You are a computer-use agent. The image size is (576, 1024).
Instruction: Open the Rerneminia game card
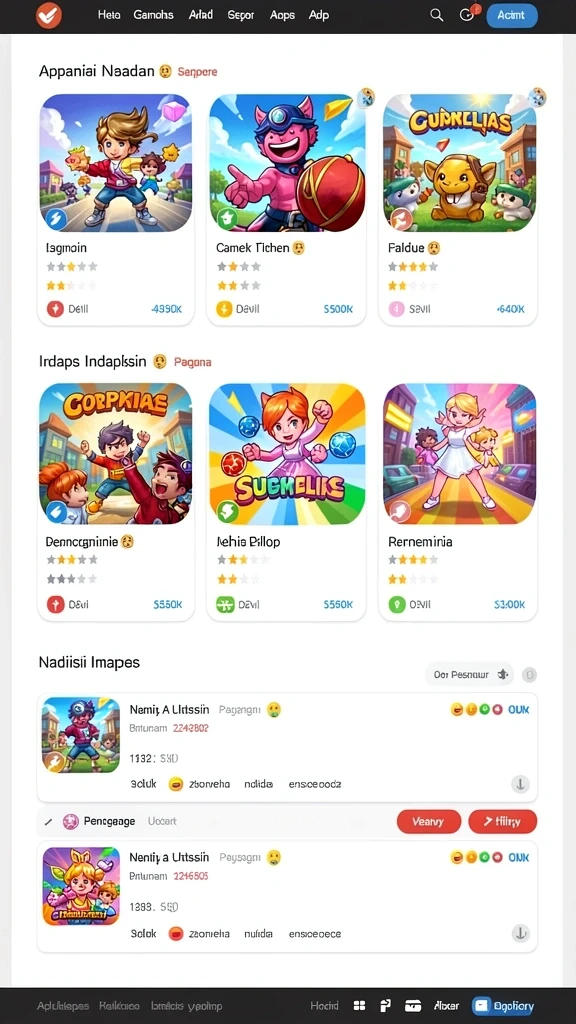458,500
